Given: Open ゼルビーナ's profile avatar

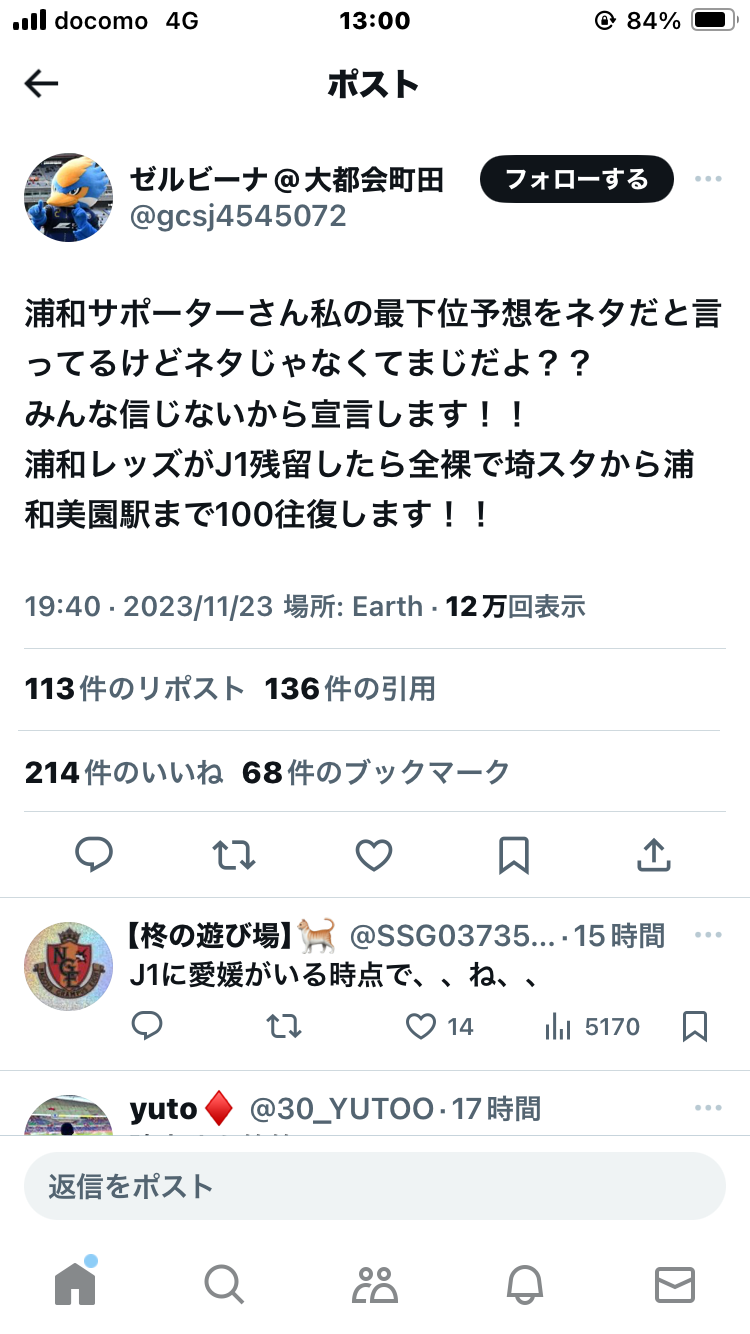Looking at the screenshot, I should pyautogui.click(x=68, y=197).
